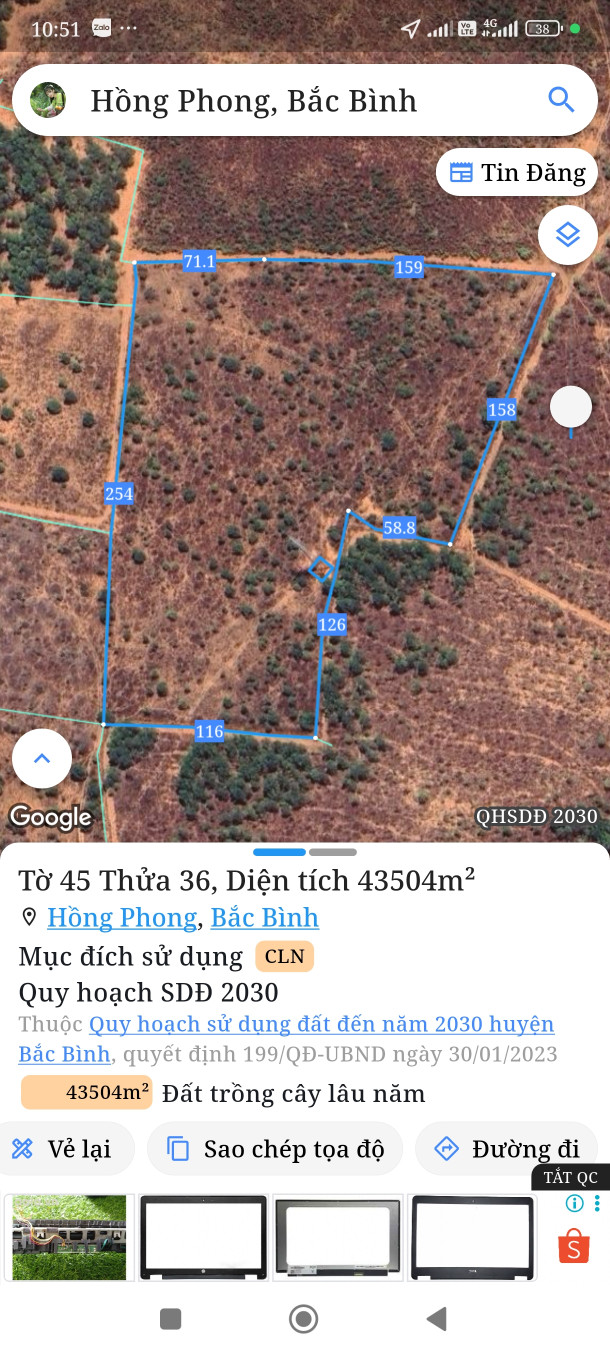Open the map layers selector
The width and height of the screenshot is (610, 1356).
coord(568,235)
